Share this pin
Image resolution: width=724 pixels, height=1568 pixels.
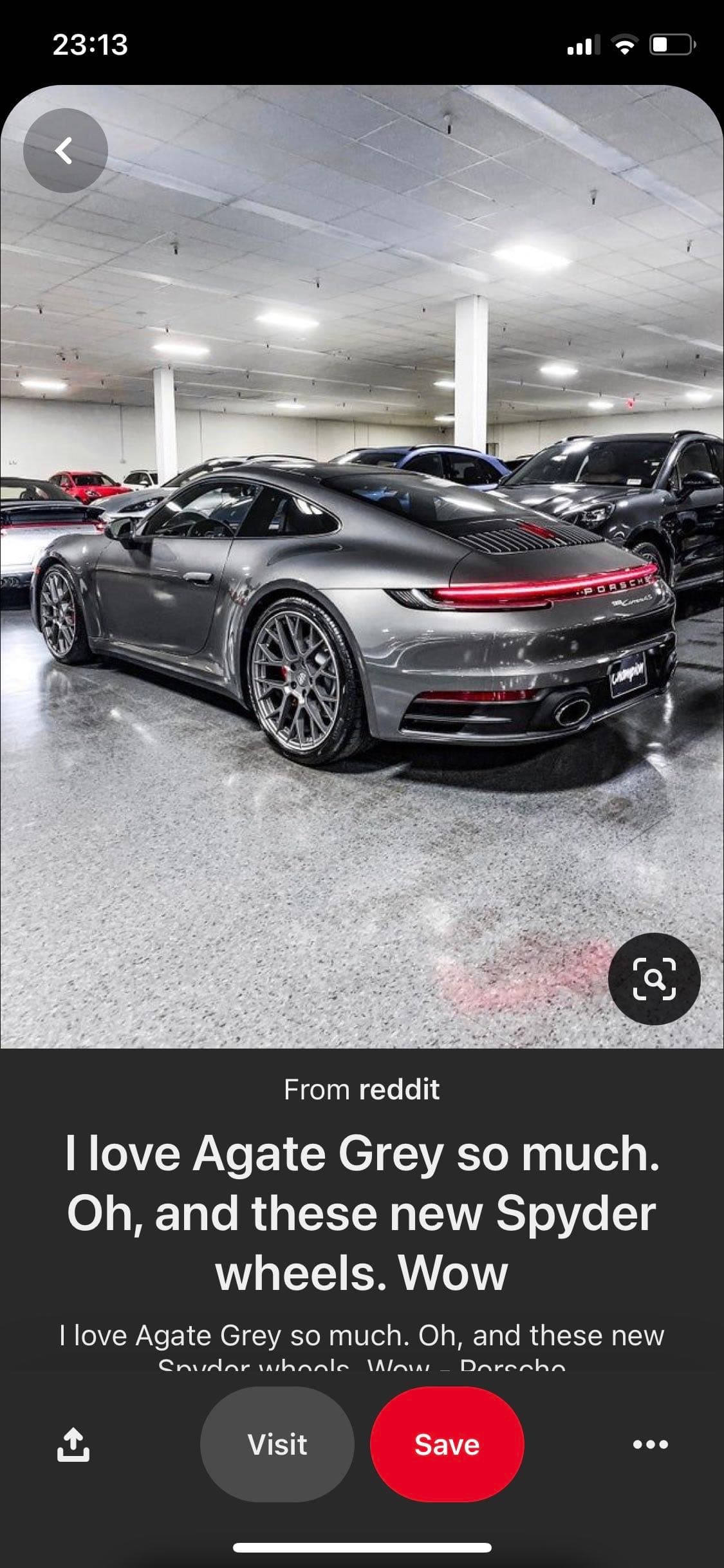tap(73, 1444)
